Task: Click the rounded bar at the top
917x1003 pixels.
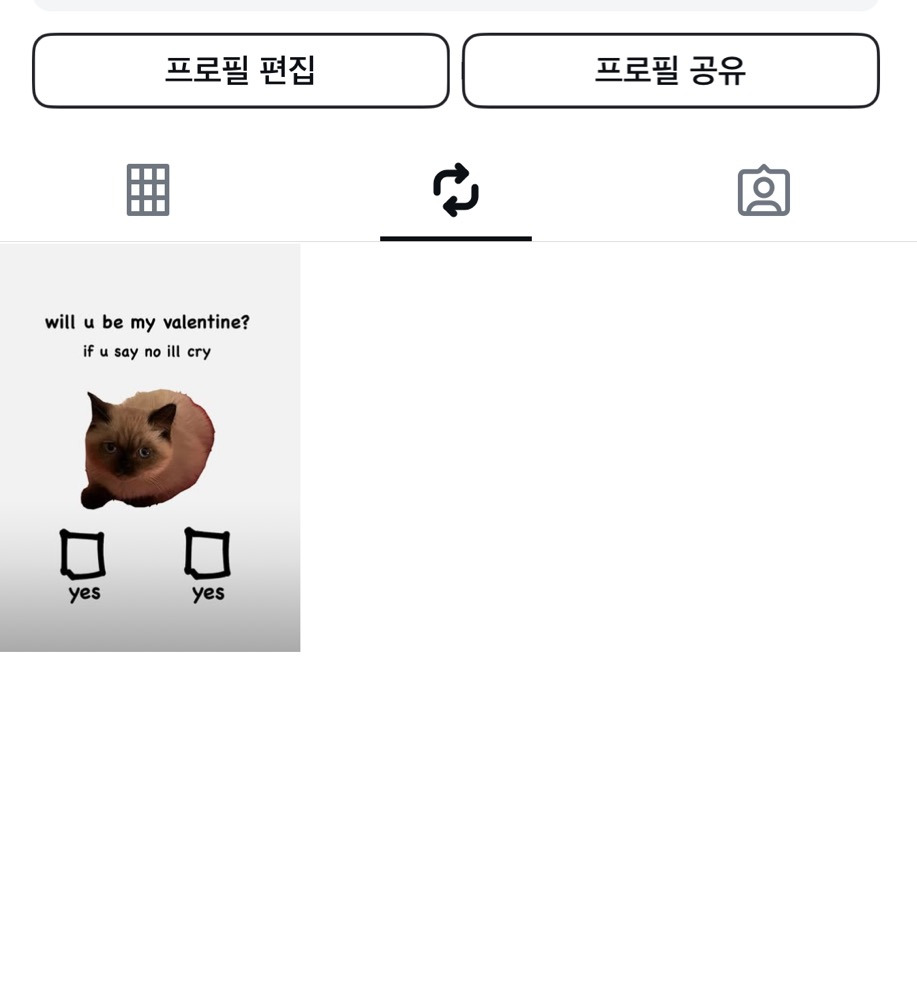Action: point(456,5)
